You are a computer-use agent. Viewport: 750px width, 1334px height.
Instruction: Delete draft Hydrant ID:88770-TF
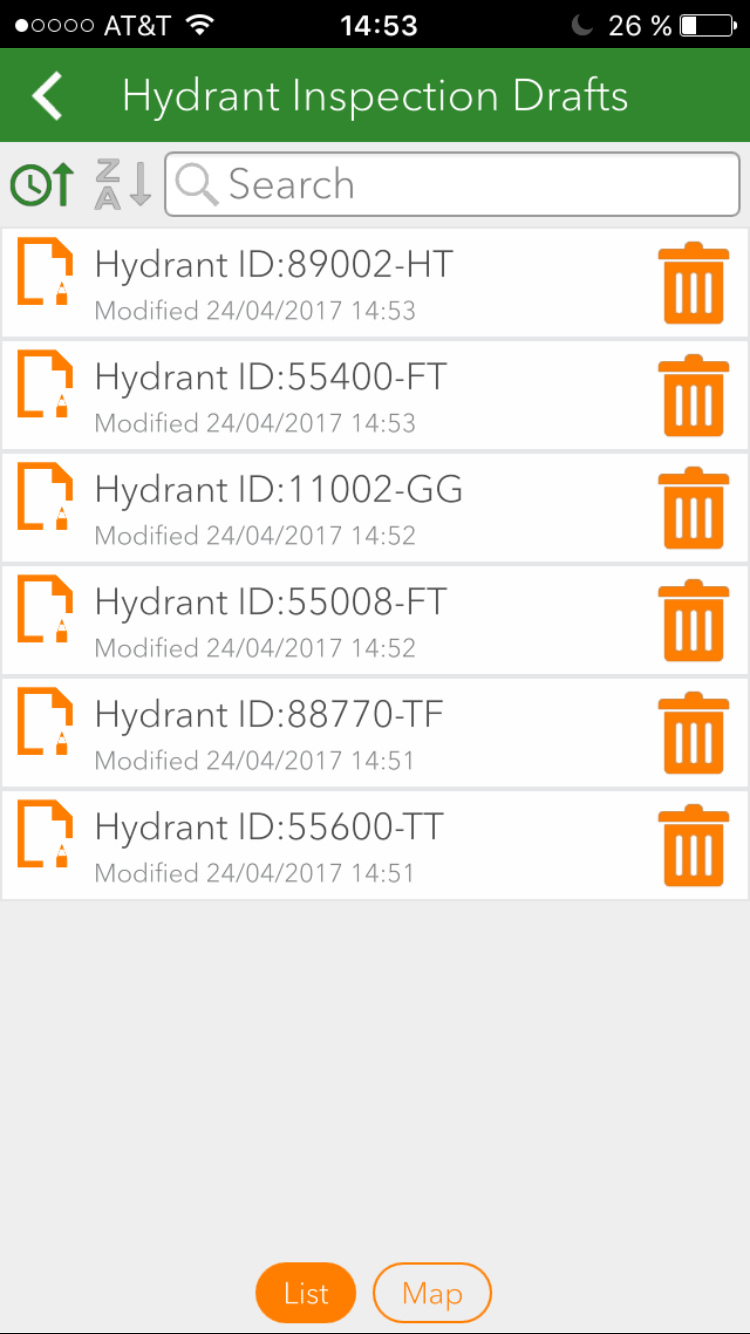click(694, 733)
